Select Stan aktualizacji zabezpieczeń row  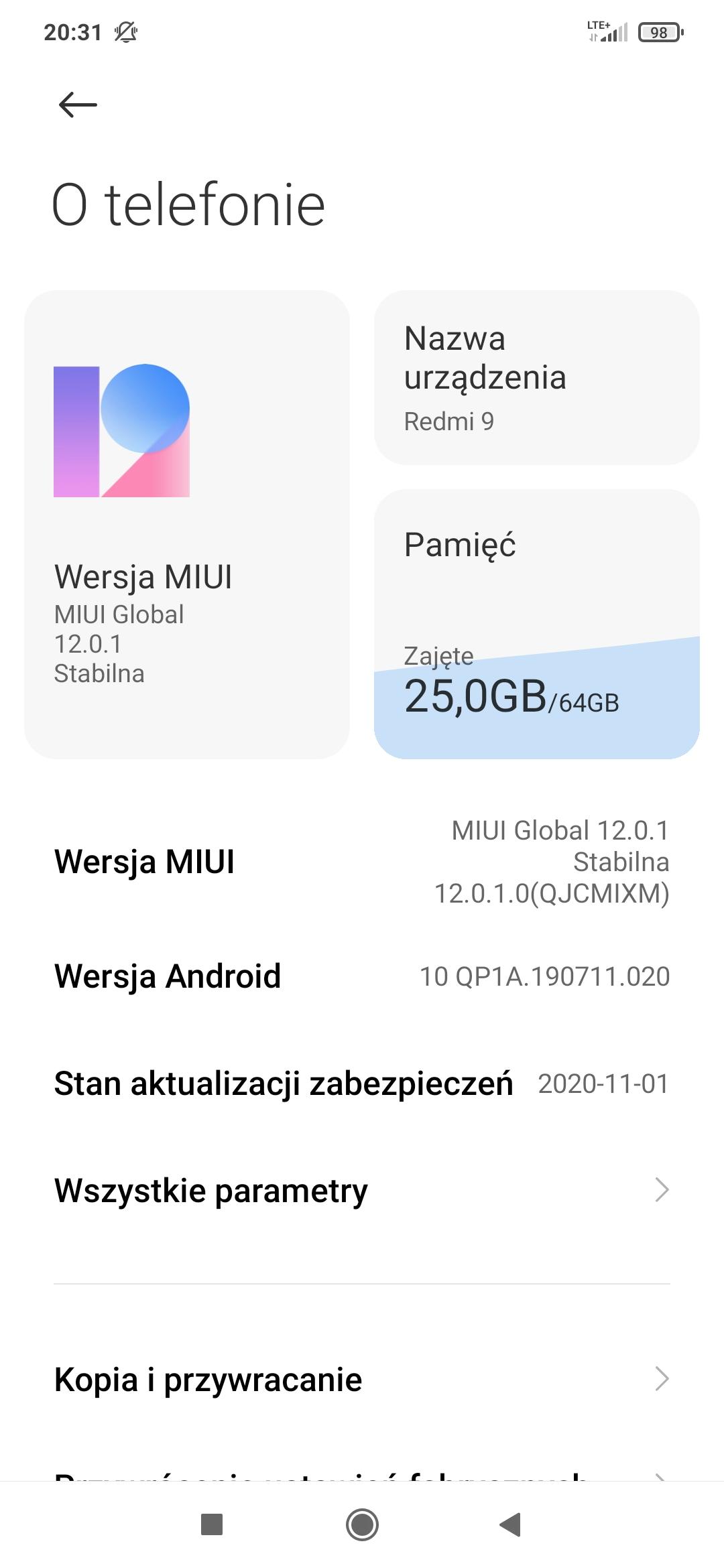tap(362, 1084)
